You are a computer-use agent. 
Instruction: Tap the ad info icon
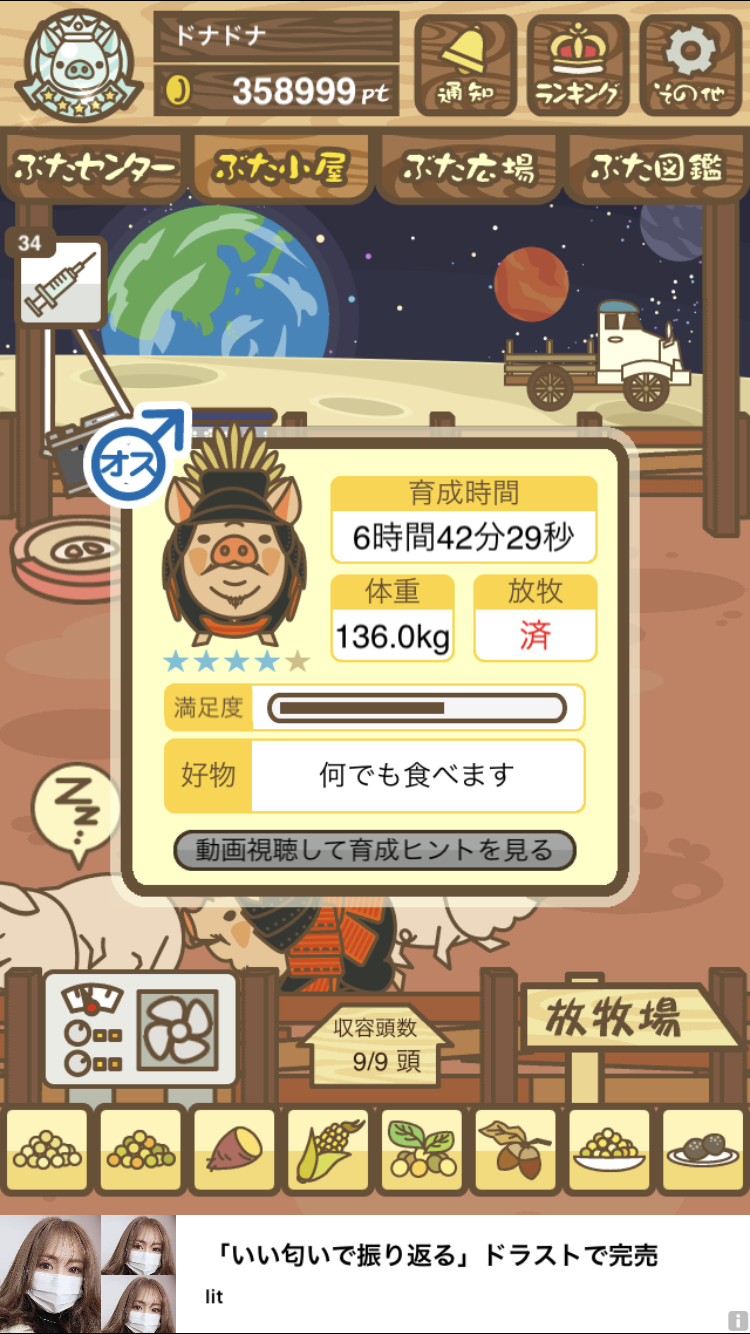point(738,1321)
